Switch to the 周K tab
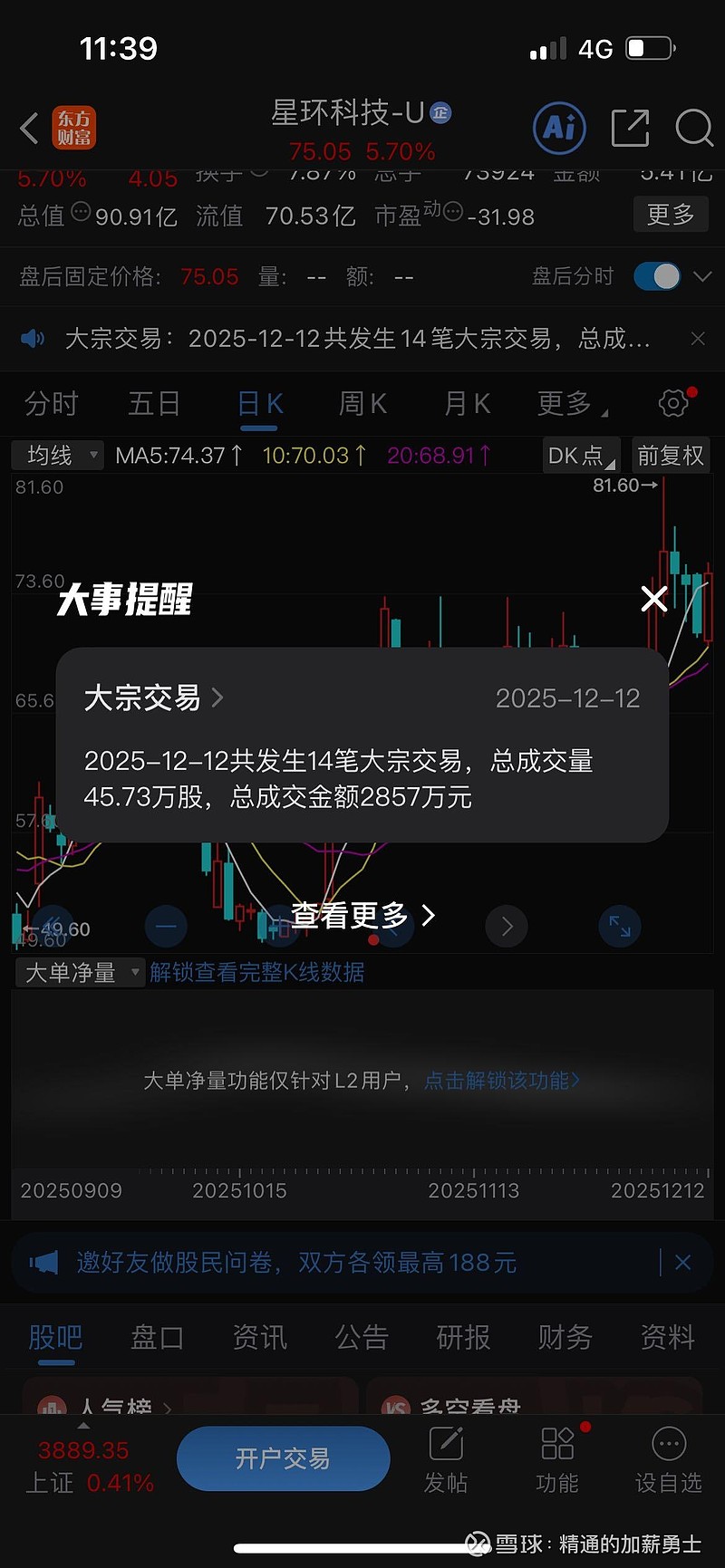725x1568 pixels. 362,404
